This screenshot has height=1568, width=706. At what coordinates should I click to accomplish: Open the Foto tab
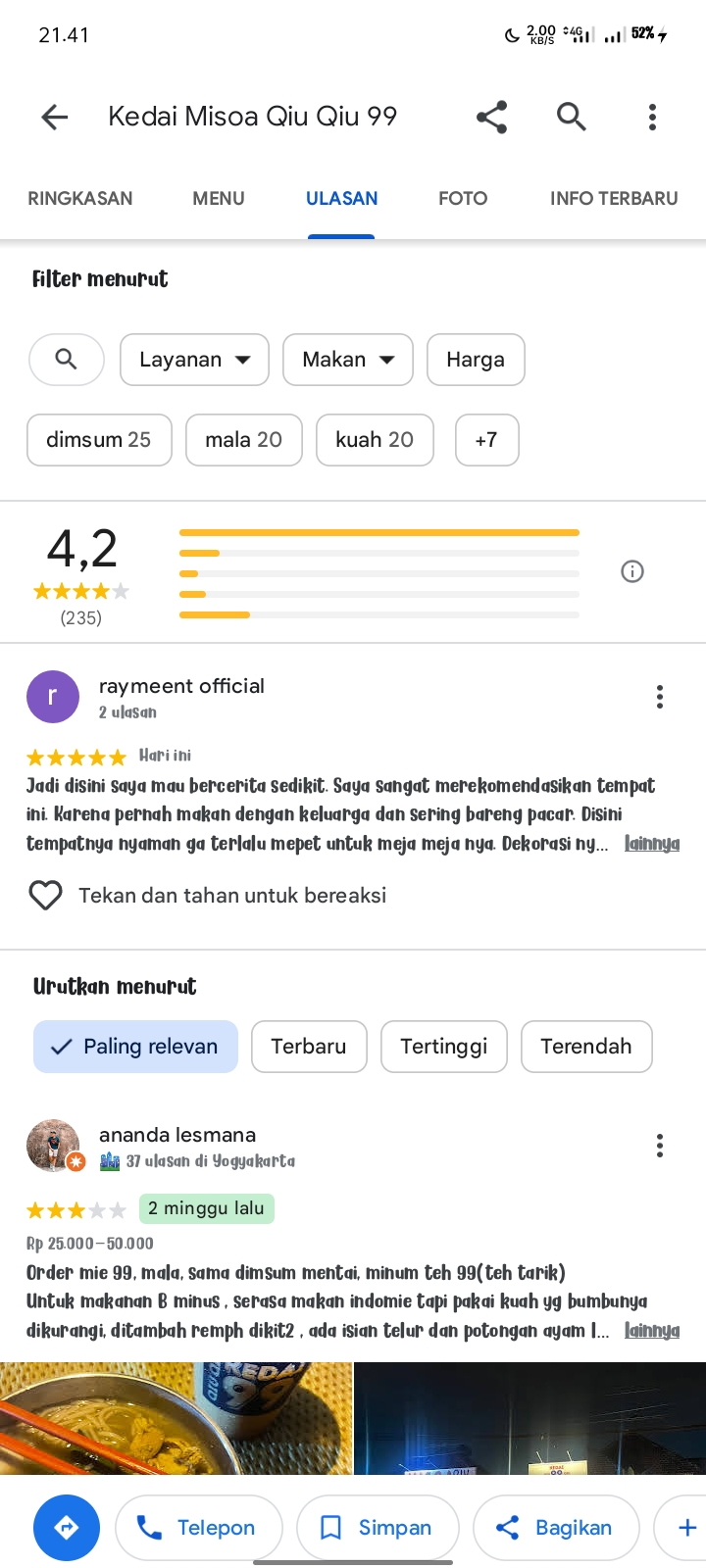click(463, 198)
